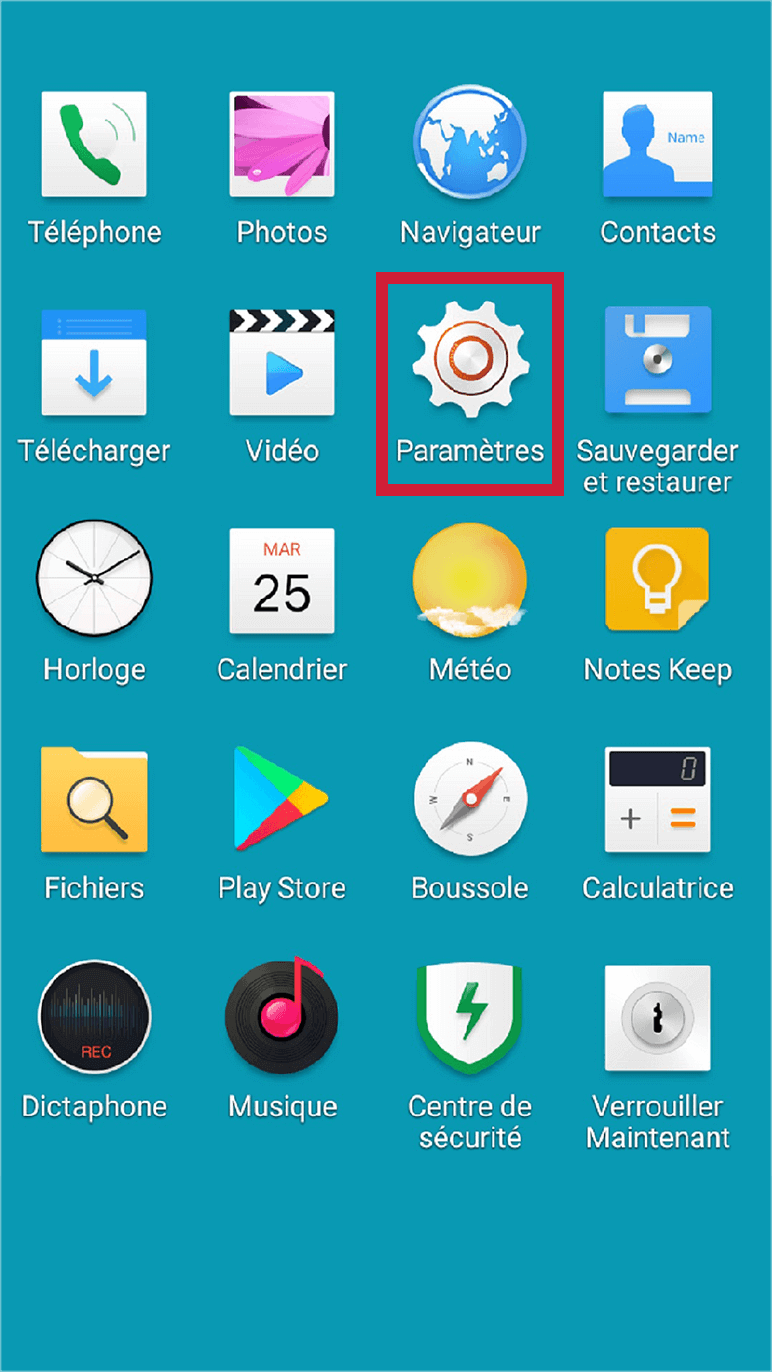The image size is (772, 1372).
Task: Launch the Vidéo player
Action: (x=281, y=361)
